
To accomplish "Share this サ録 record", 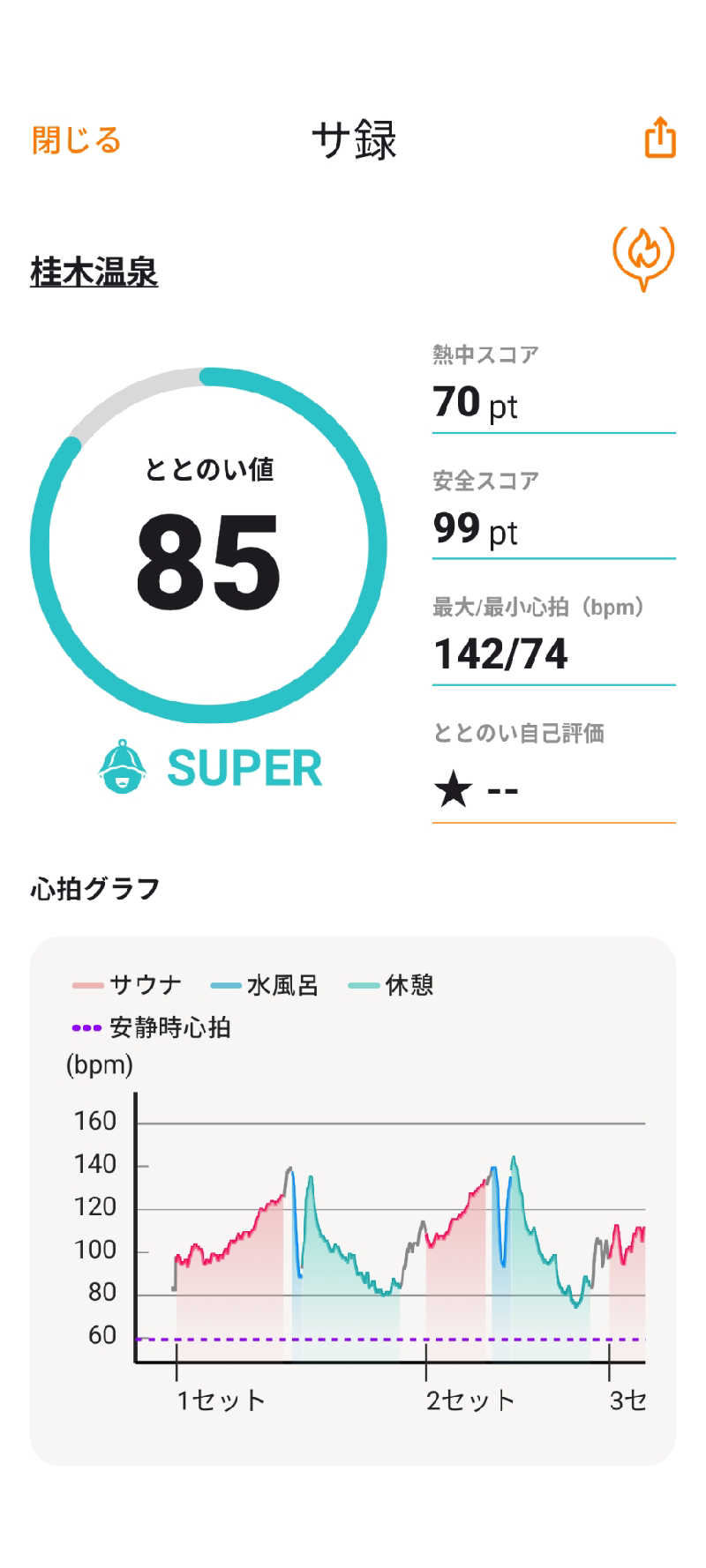I will [660, 138].
